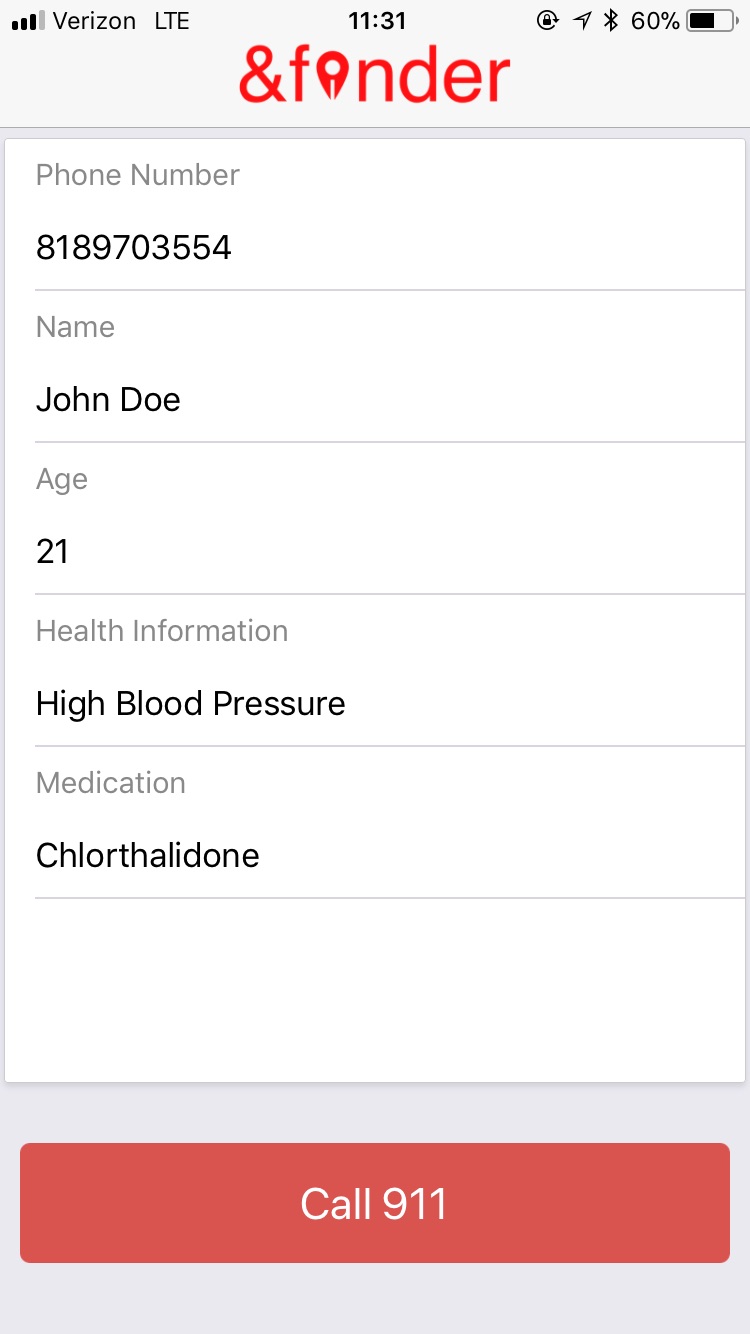Edit the Health Information field
The height and width of the screenshot is (1334, 750).
[390, 703]
